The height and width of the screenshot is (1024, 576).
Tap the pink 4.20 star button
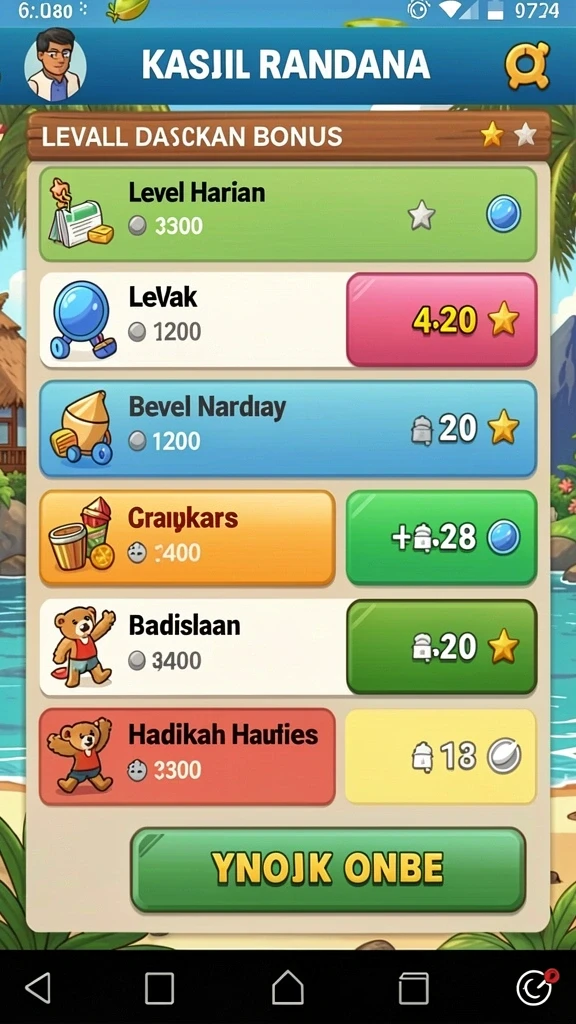point(441,320)
